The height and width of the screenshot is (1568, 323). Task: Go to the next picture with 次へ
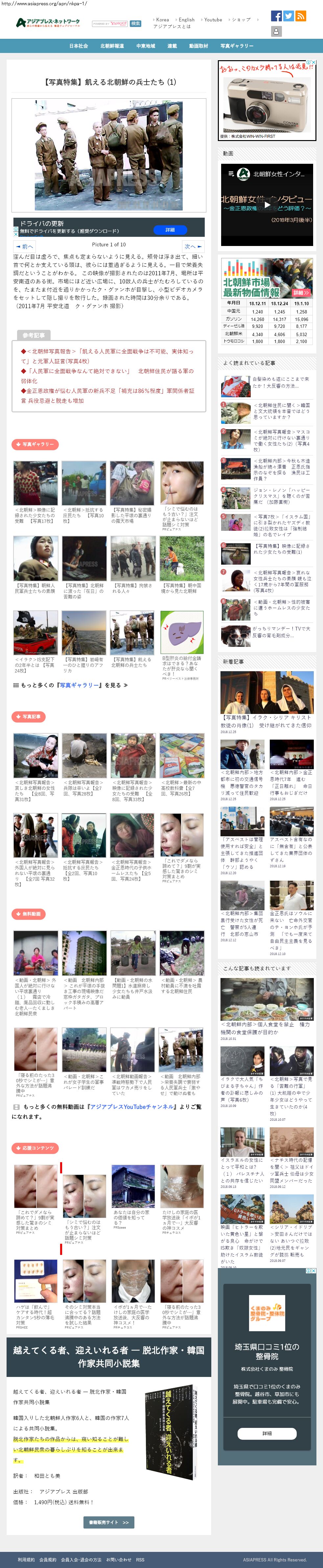[192, 247]
